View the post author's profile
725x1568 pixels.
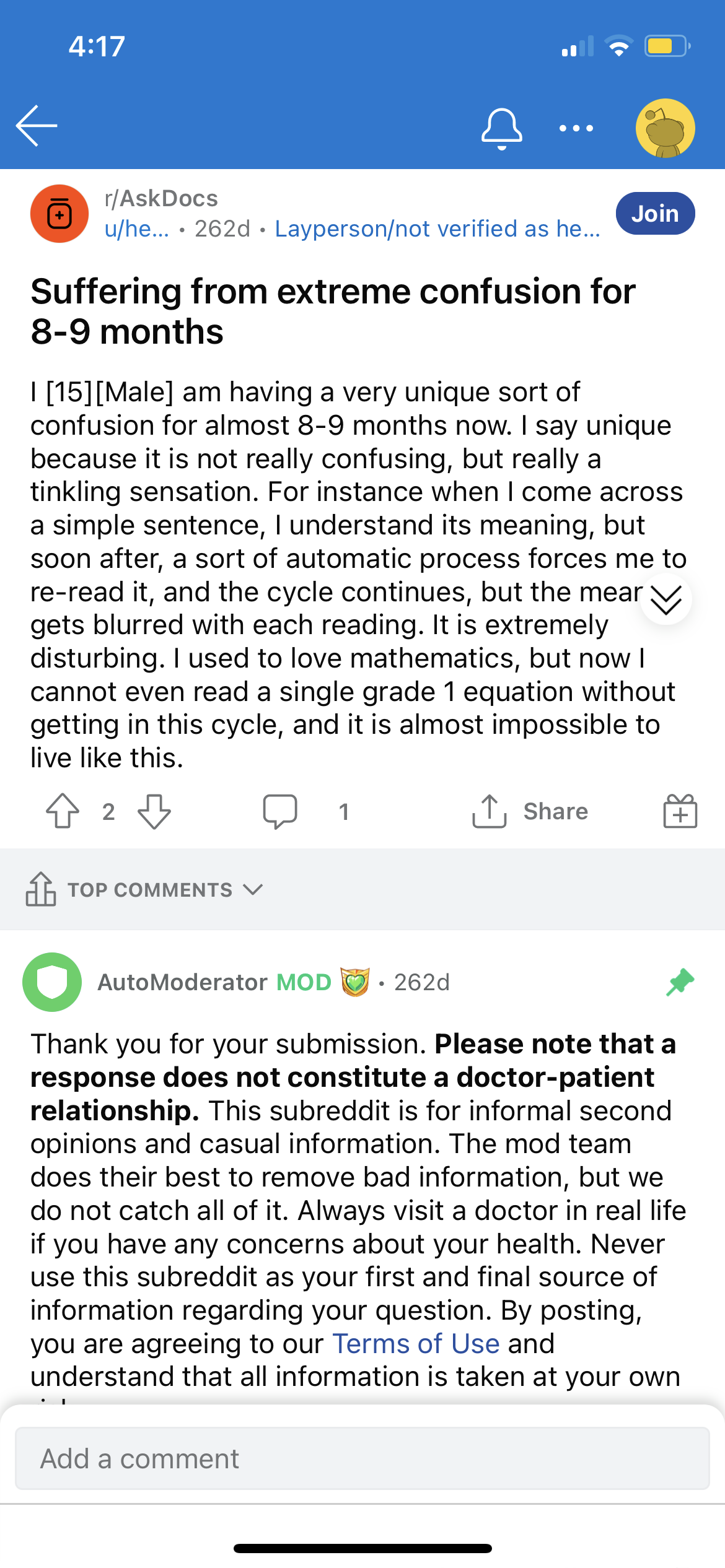tap(136, 229)
